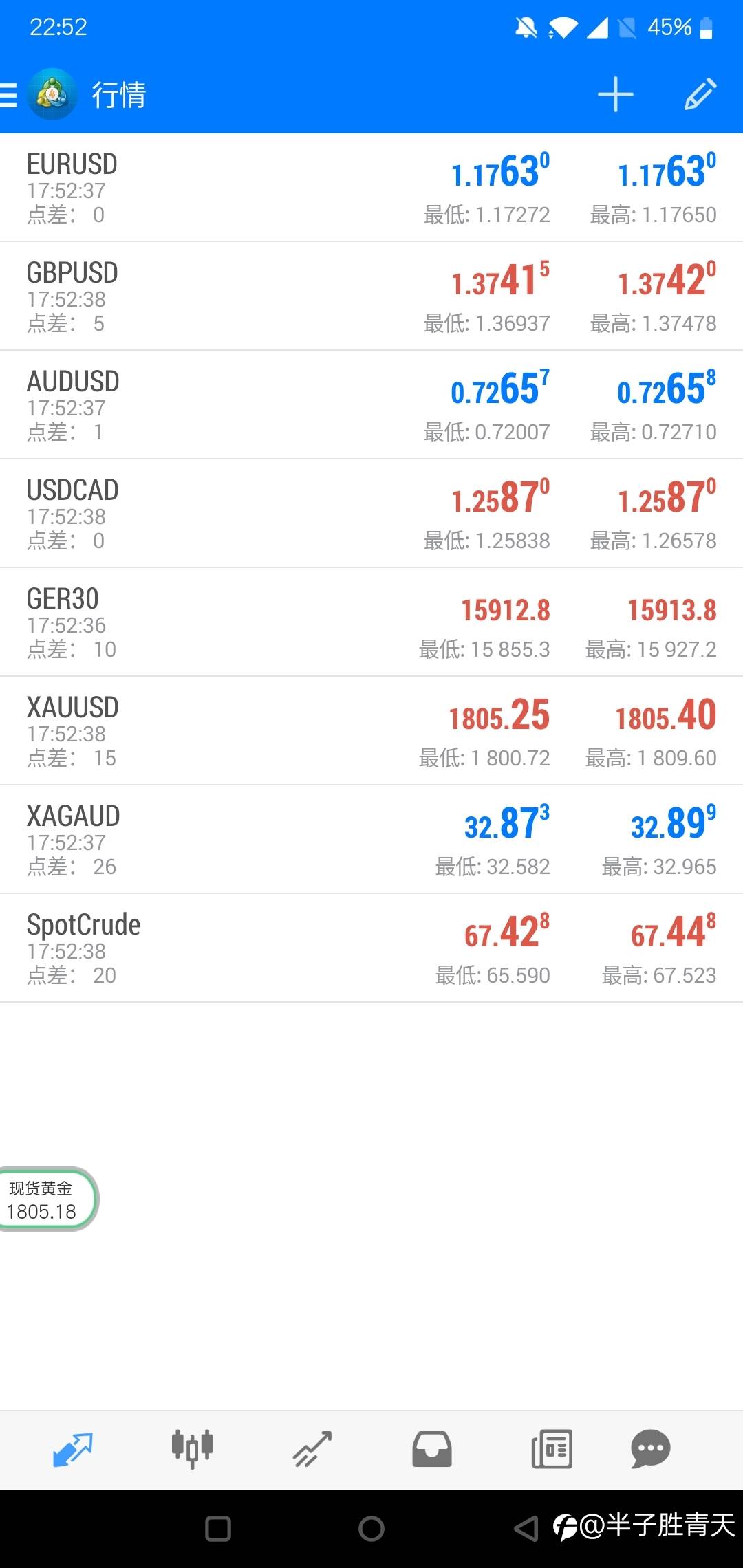Open the hamburger drawer menu
The width and height of the screenshot is (743, 1568).
(8, 95)
